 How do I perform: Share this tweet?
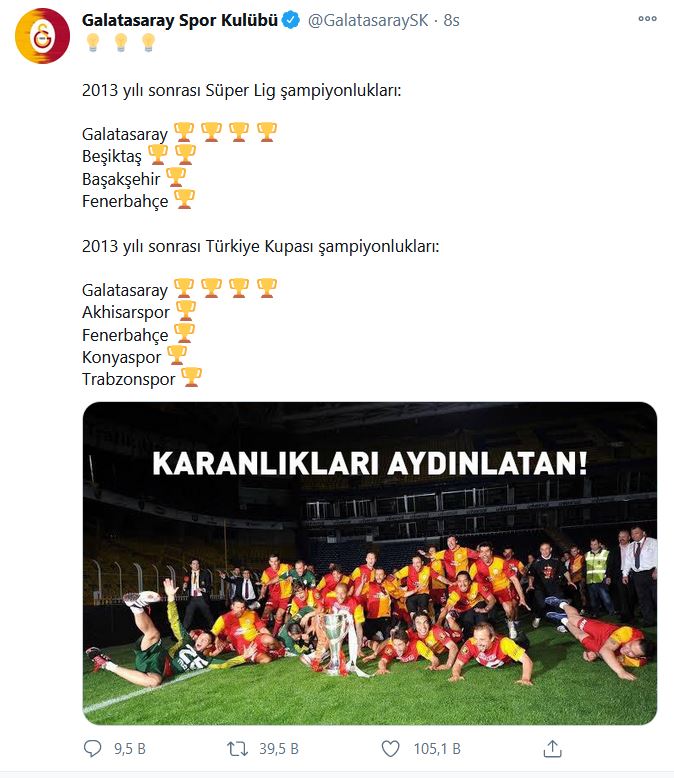(551, 748)
